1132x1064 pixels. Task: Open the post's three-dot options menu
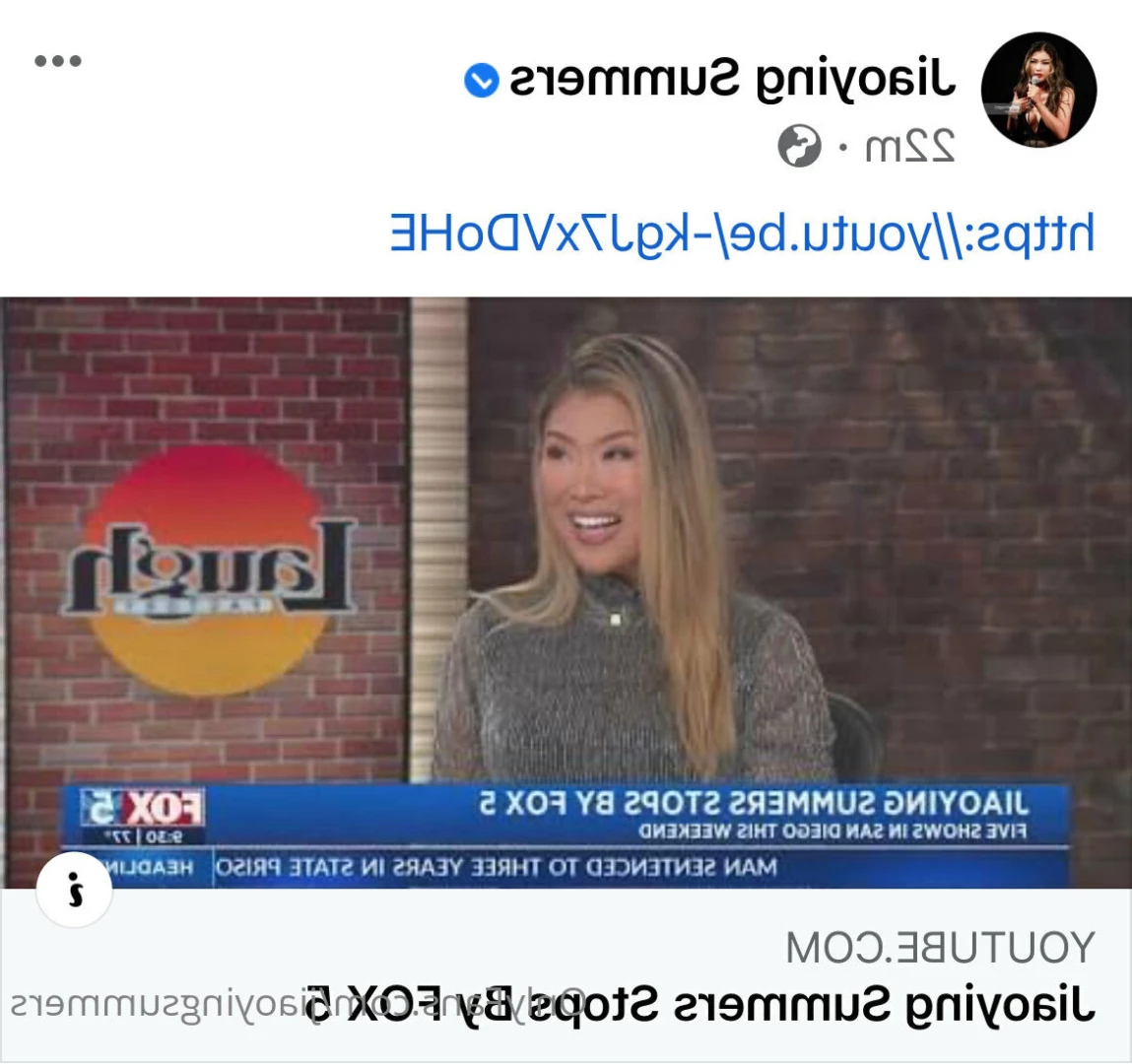pyautogui.click(x=57, y=61)
